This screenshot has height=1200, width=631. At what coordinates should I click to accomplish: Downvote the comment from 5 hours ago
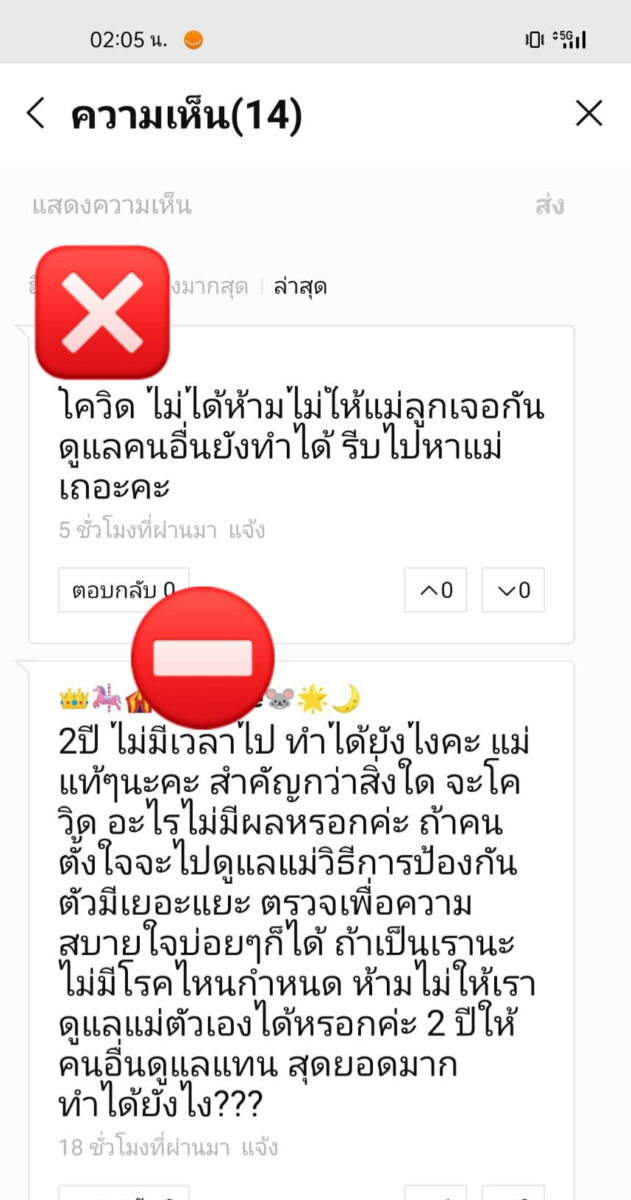[513, 591]
